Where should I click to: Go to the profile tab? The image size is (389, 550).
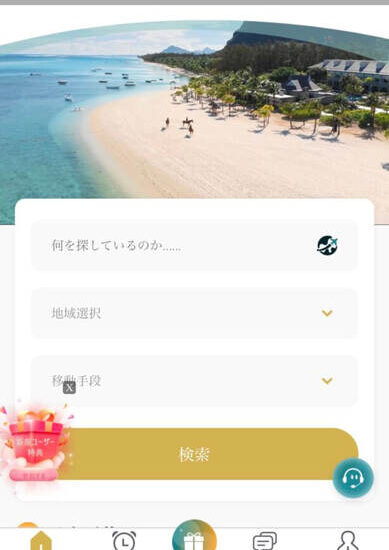(x=348, y=541)
